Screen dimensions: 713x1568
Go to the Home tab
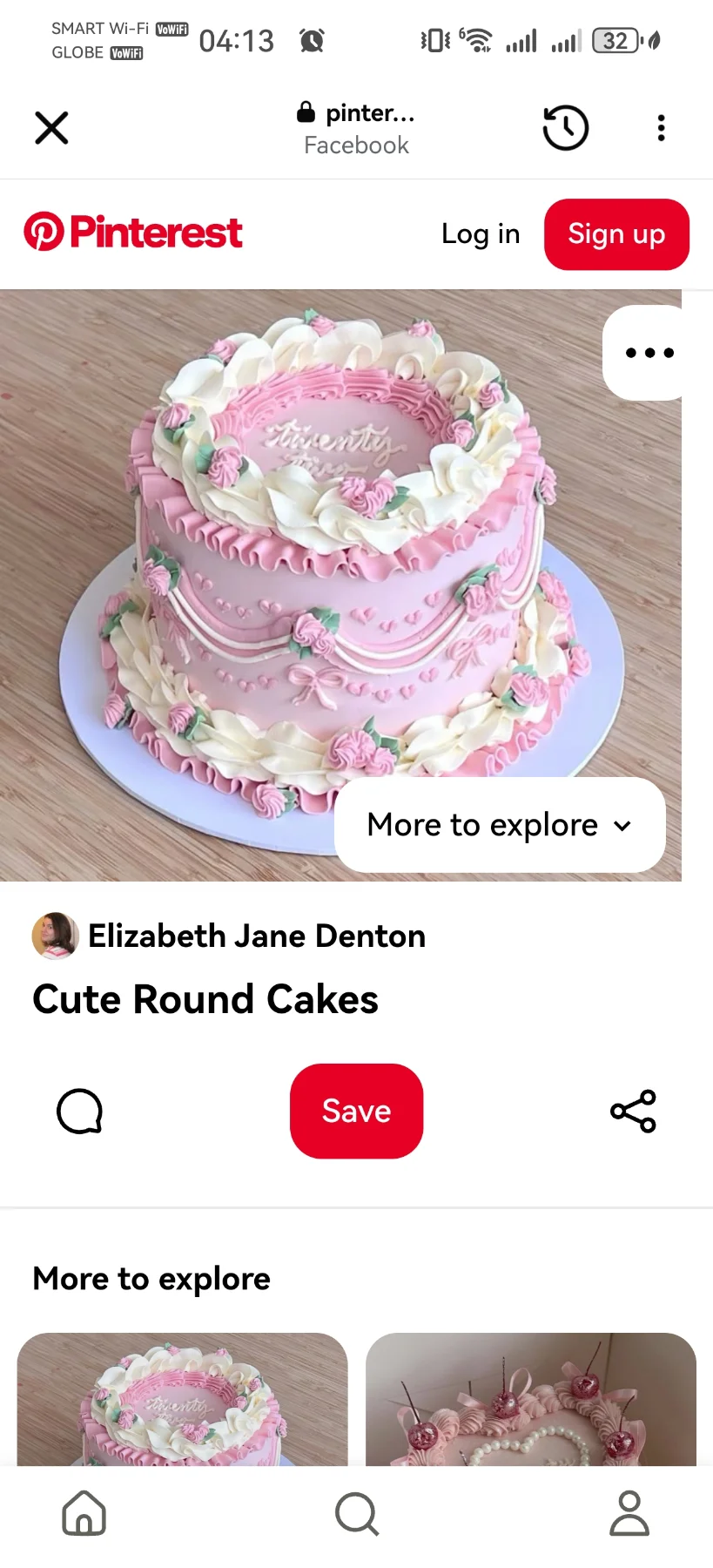pyautogui.click(x=84, y=1513)
